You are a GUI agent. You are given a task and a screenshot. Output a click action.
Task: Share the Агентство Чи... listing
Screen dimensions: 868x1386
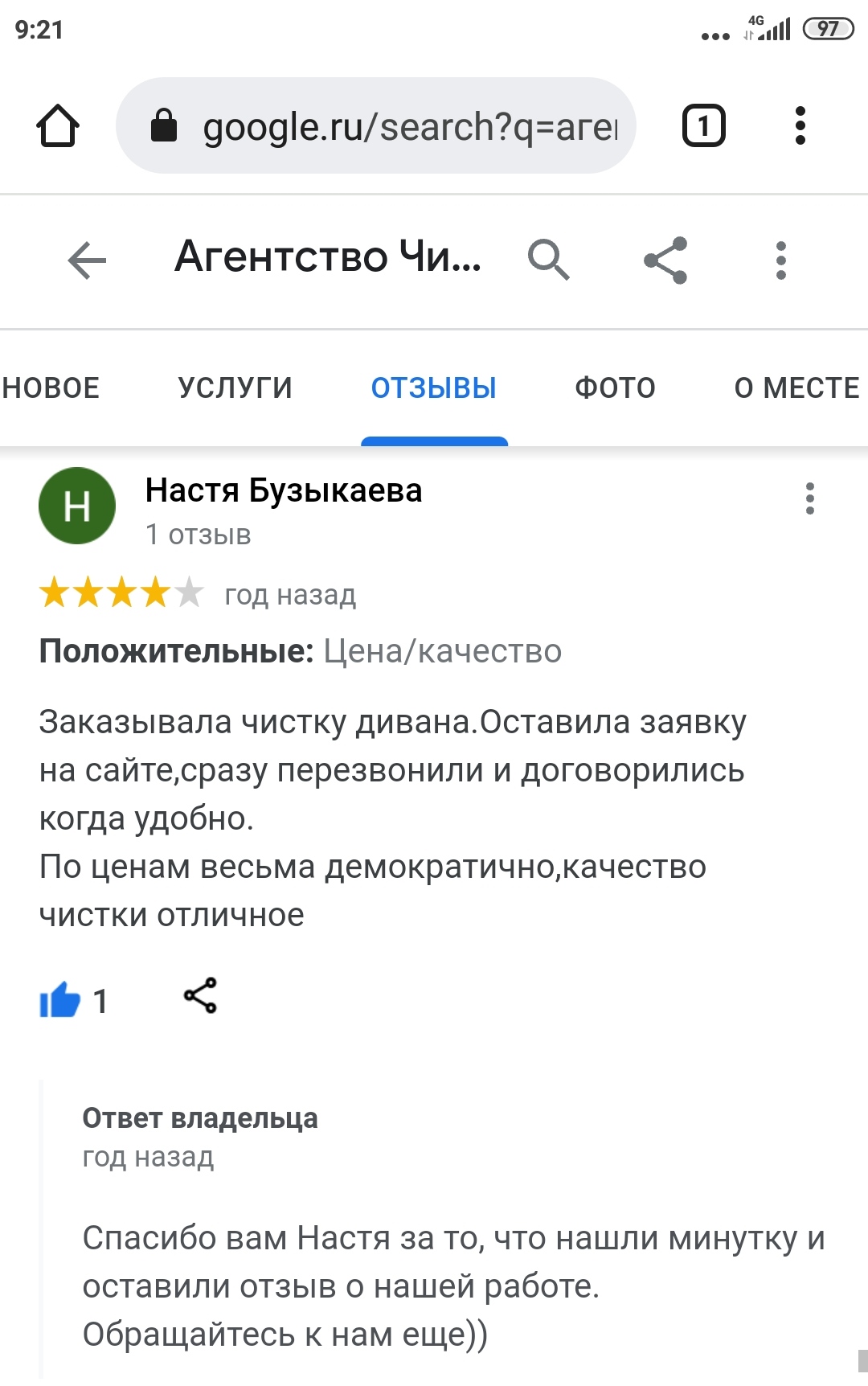click(x=665, y=260)
